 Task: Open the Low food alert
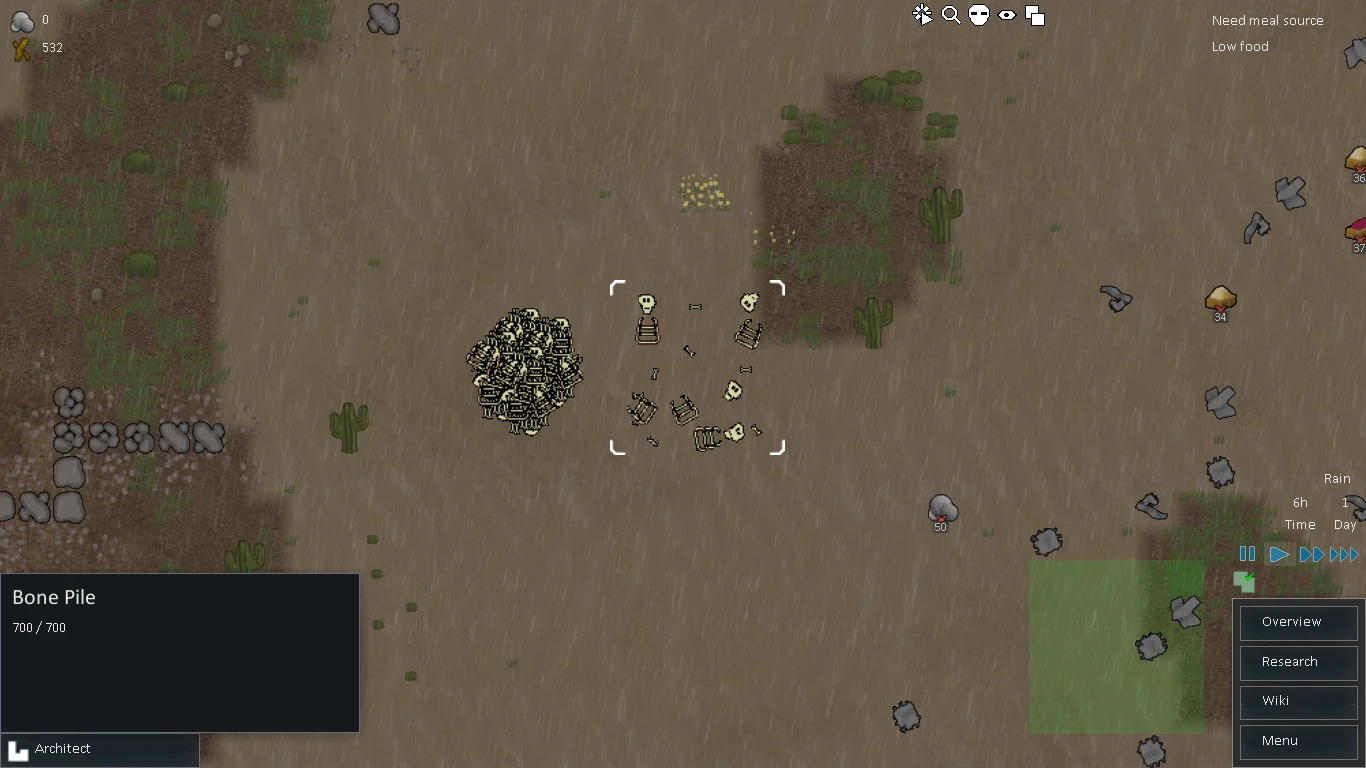tap(1240, 46)
